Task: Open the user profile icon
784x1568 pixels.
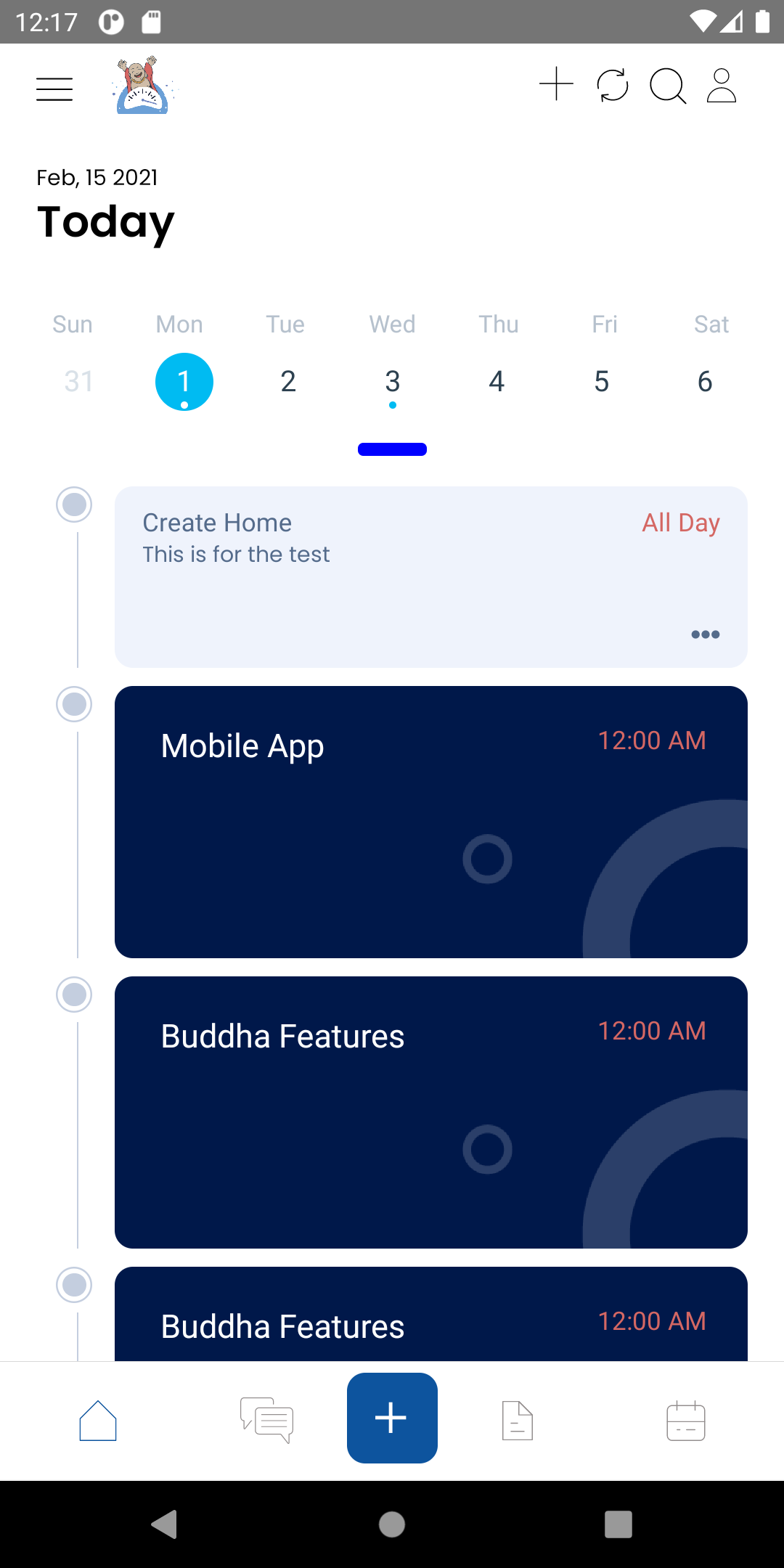Action: click(x=722, y=86)
